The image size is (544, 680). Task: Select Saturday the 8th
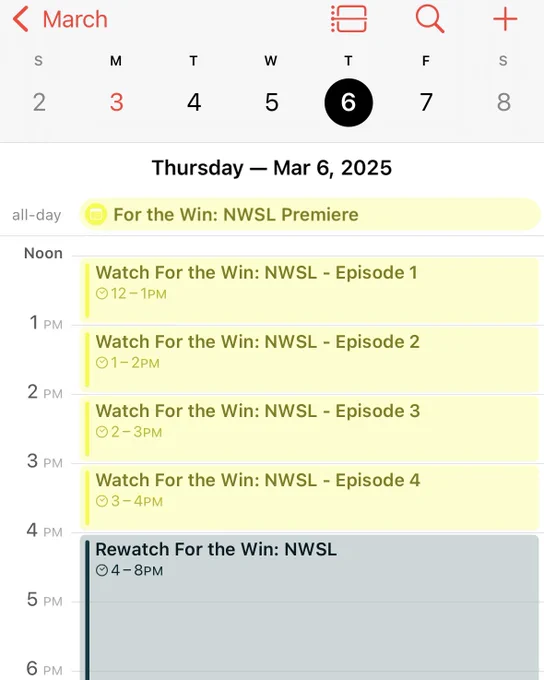[503, 102]
